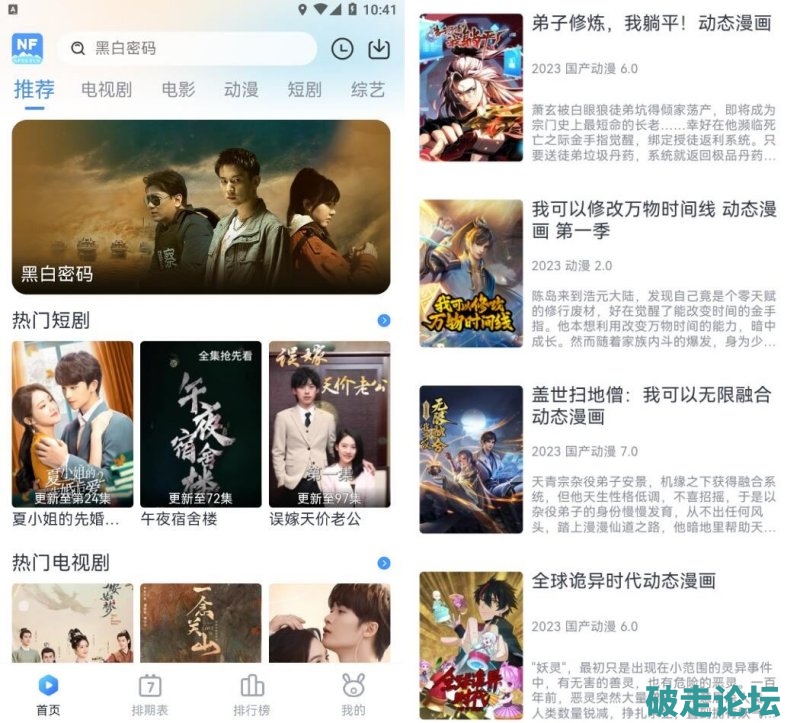See more 热门电视剧 via arrow
The height and width of the screenshot is (723, 800).
[x=384, y=563]
